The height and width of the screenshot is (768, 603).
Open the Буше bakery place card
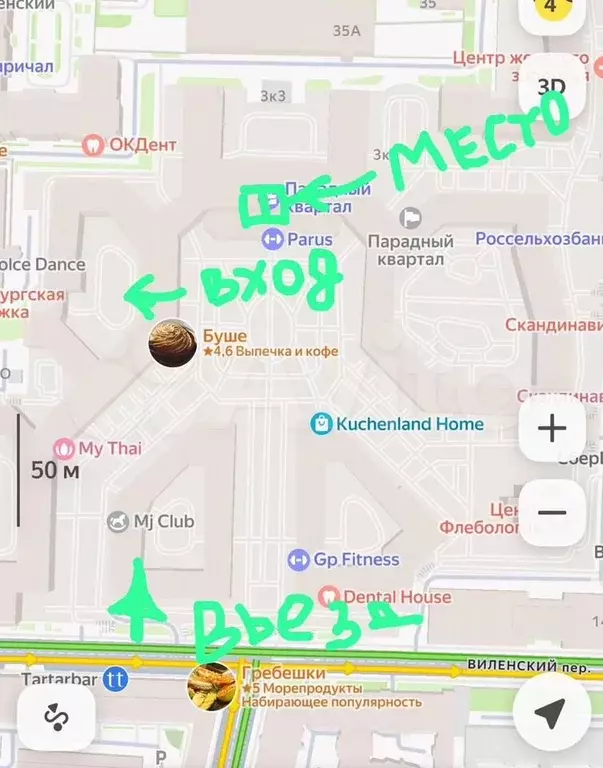point(172,343)
